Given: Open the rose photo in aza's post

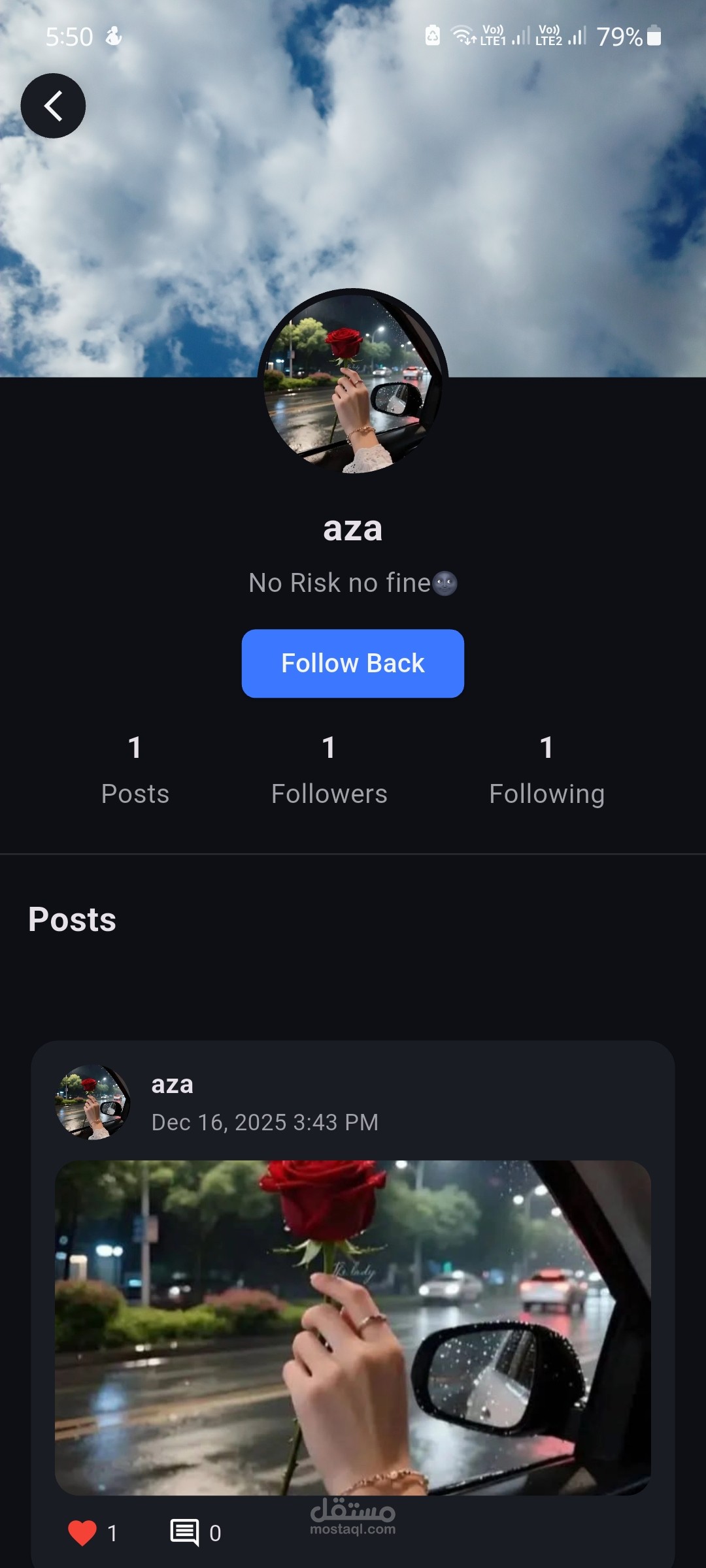Looking at the screenshot, I should tap(353, 1326).
